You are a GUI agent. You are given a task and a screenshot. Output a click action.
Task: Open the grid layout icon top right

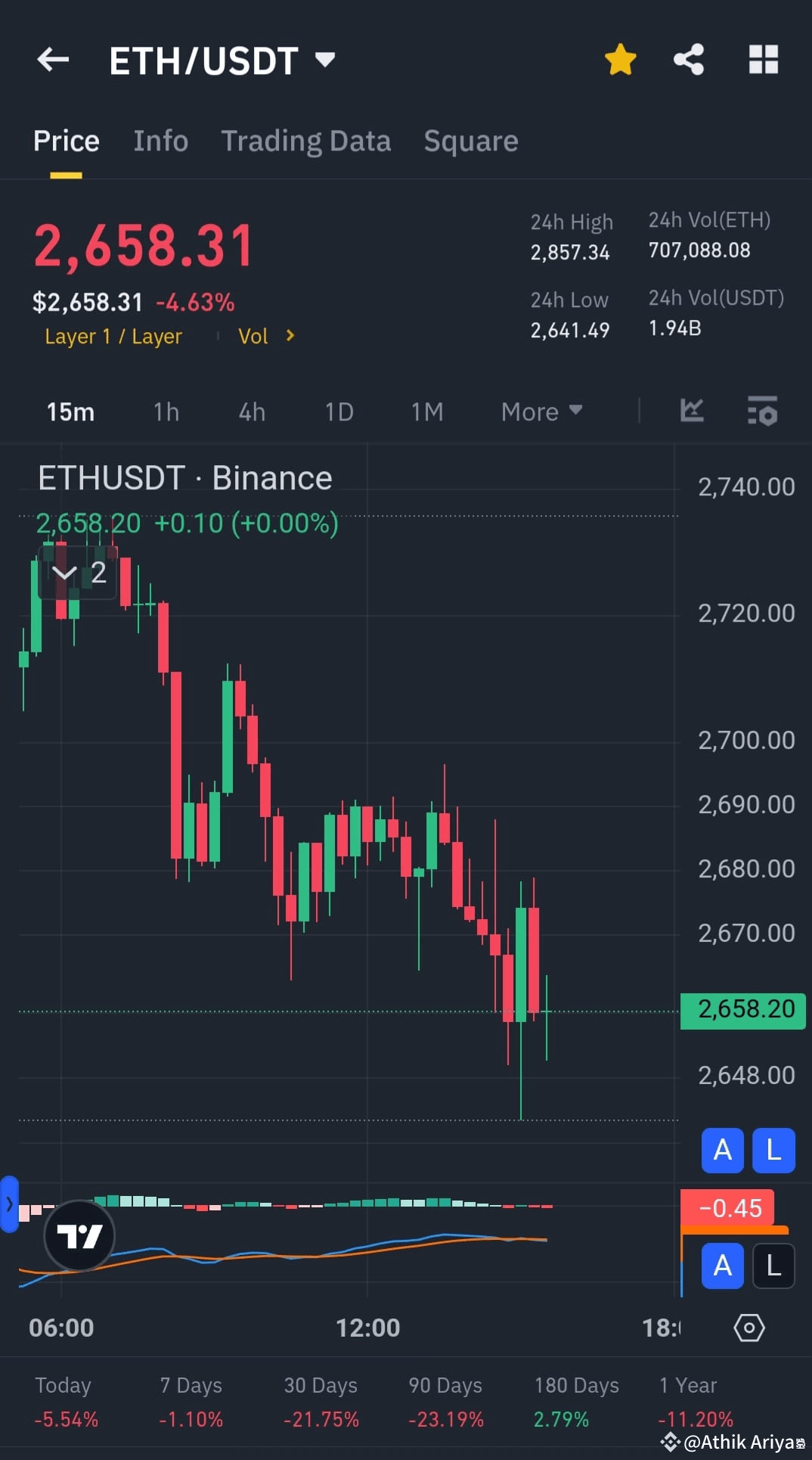pos(763,60)
